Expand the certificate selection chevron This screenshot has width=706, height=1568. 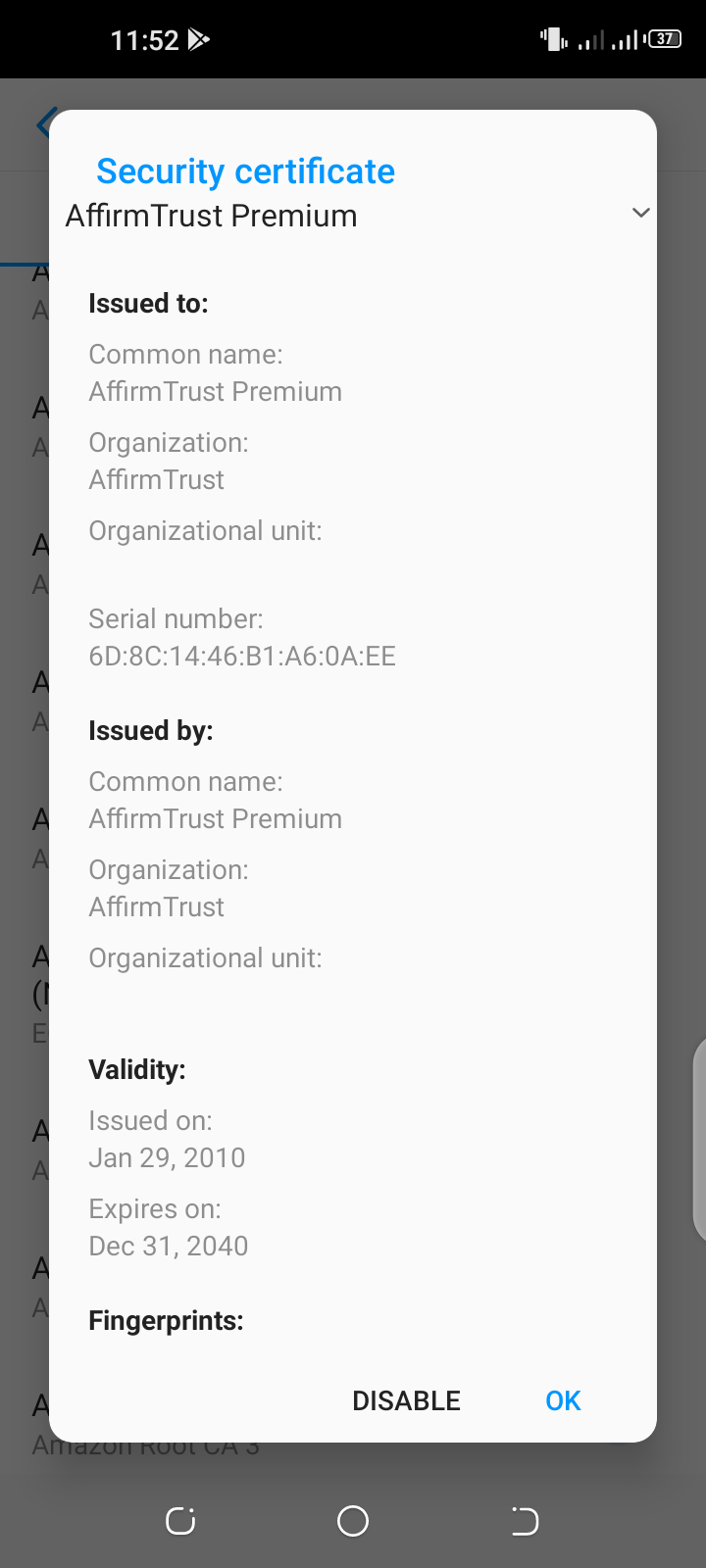click(x=641, y=212)
